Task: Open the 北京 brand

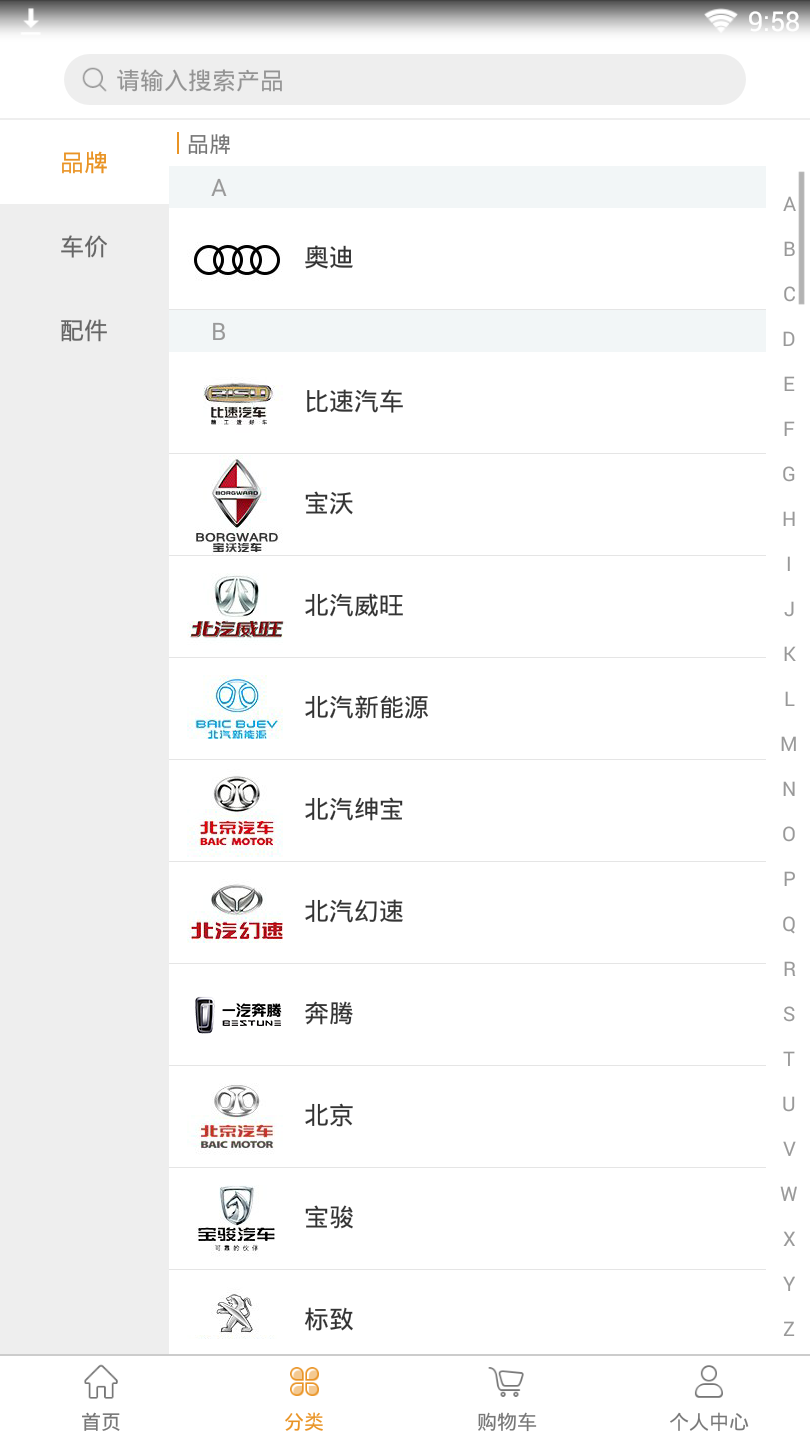Action: pos(466,1116)
